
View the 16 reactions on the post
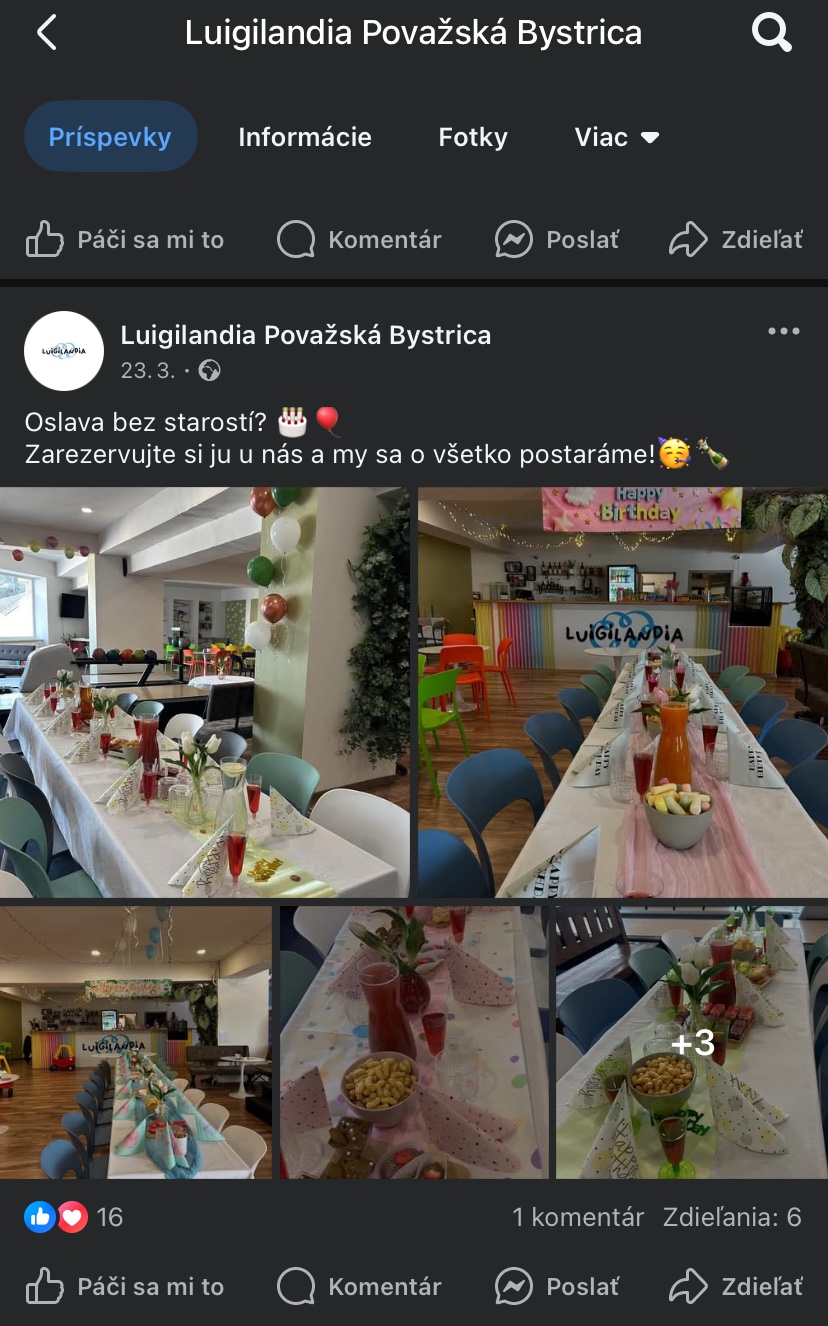(74, 1217)
